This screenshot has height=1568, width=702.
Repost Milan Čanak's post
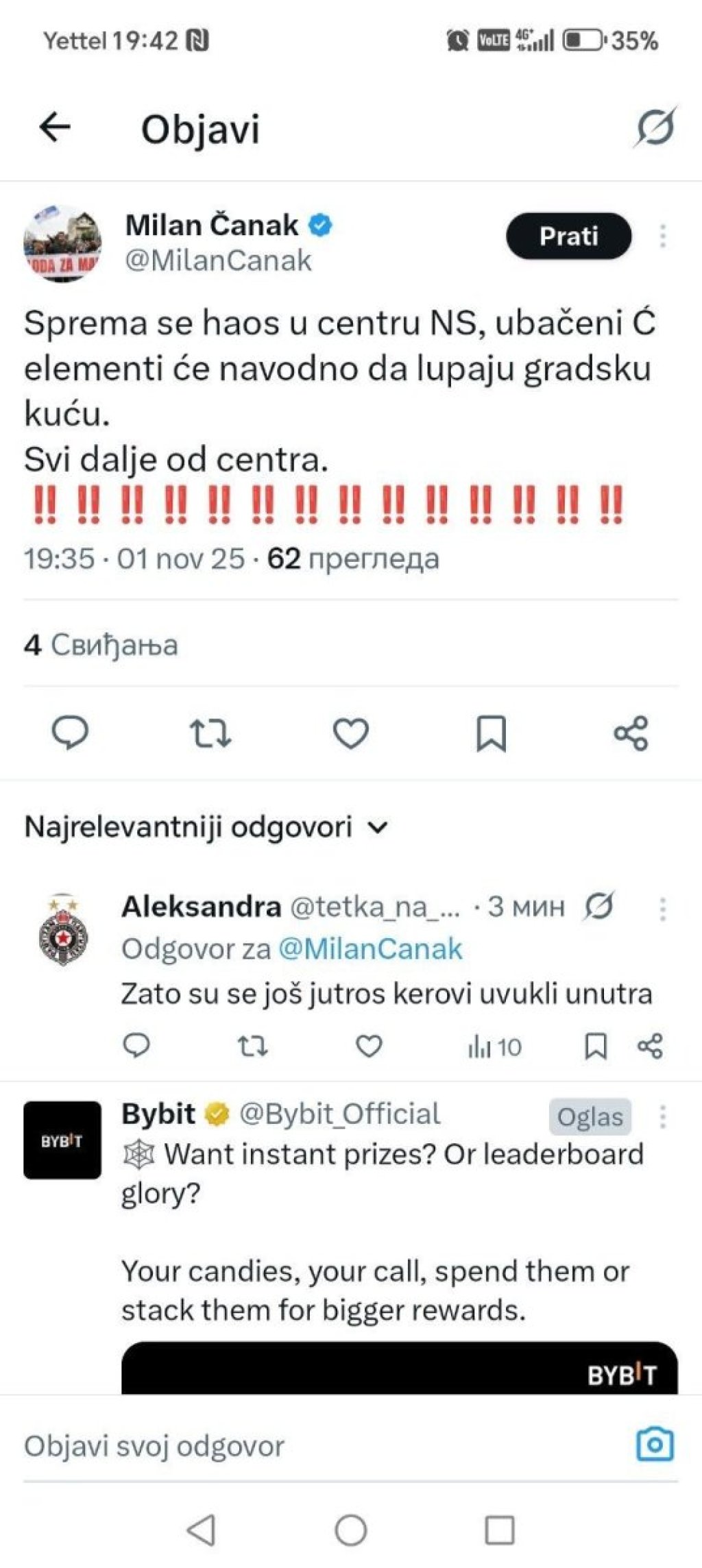(x=210, y=733)
